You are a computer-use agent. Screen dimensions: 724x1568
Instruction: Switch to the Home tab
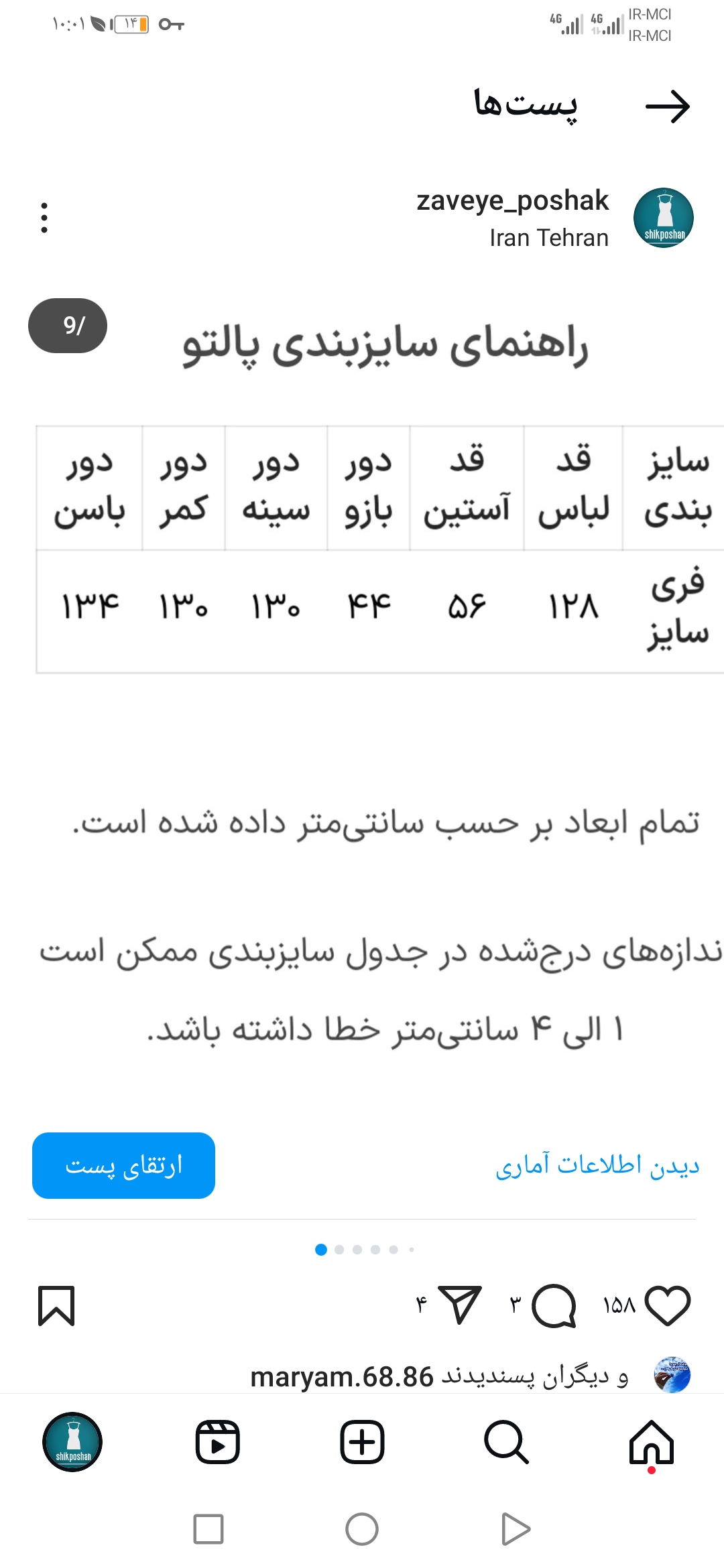click(x=651, y=1442)
